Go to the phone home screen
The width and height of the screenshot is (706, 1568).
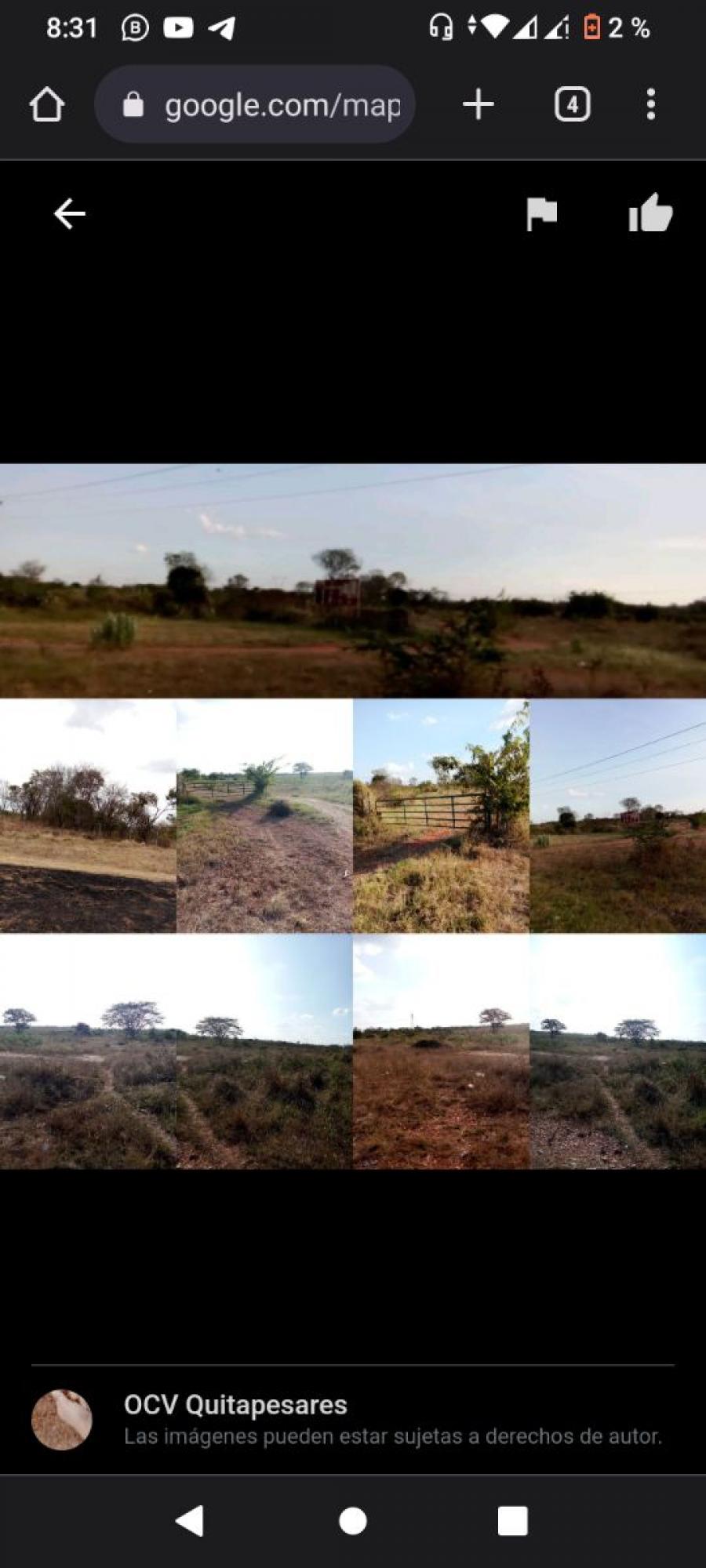353,1521
